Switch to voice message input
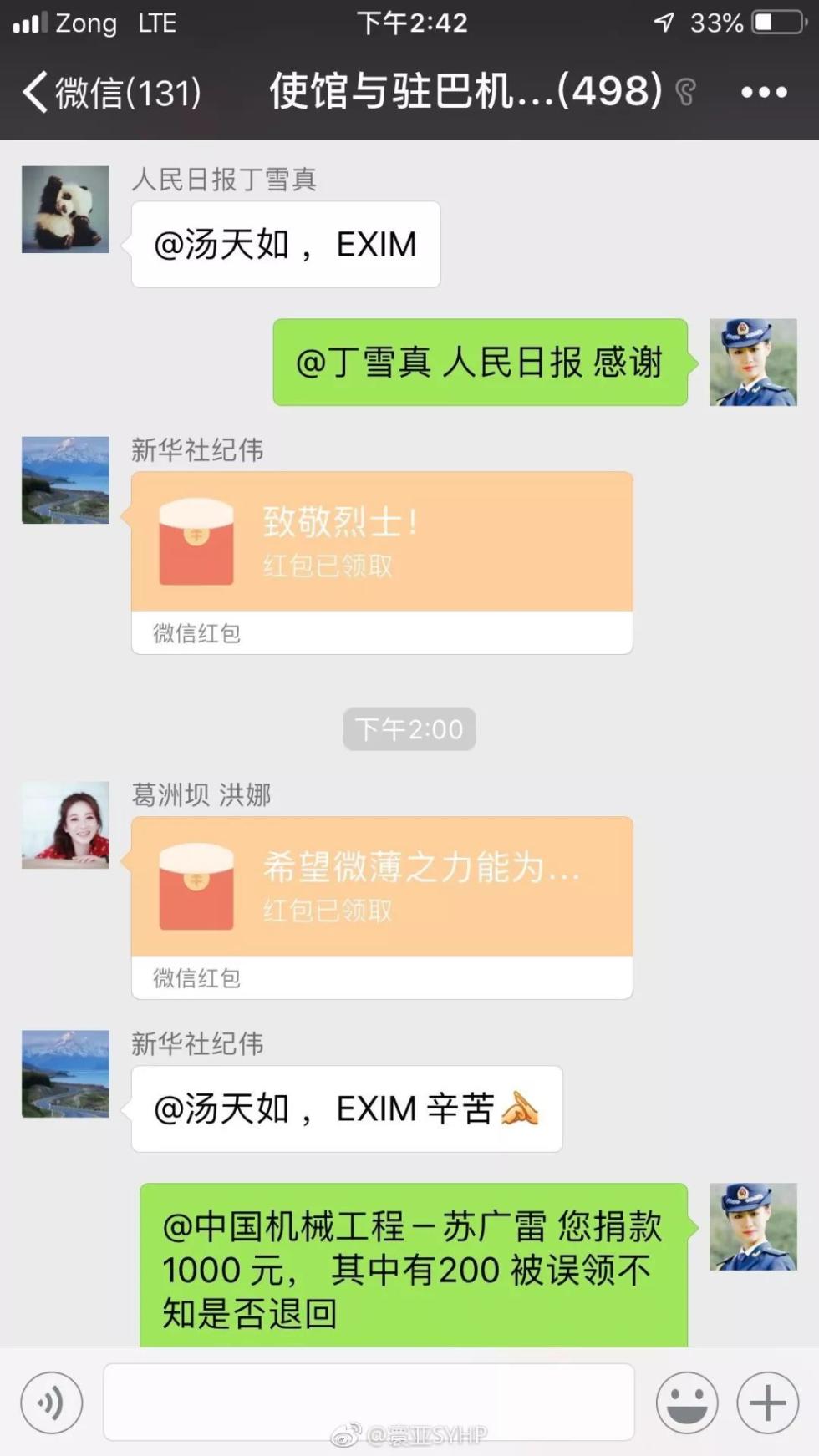819x1456 pixels. pos(52,1403)
